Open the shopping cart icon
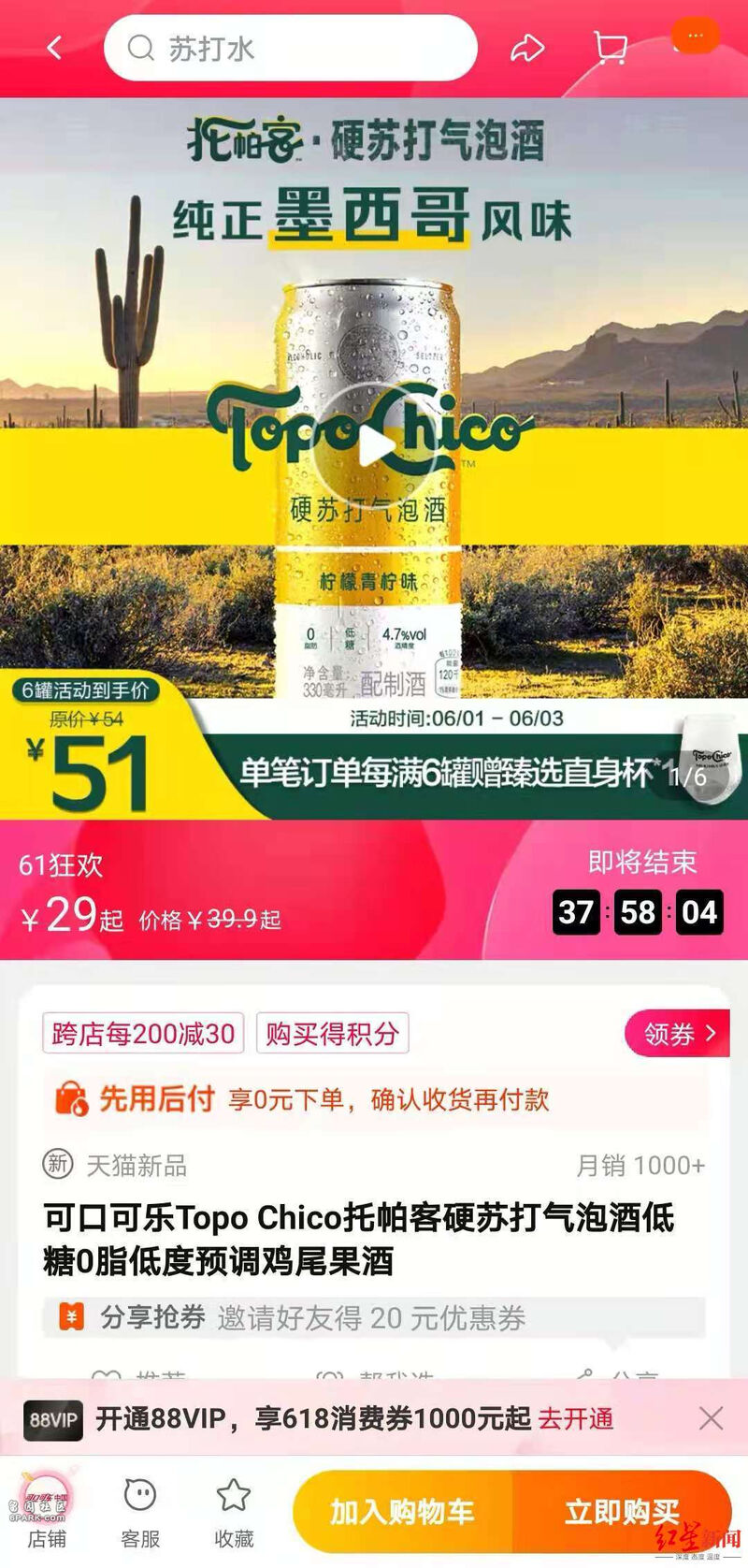Viewport: 748px width, 1568px height. (611, 48)
